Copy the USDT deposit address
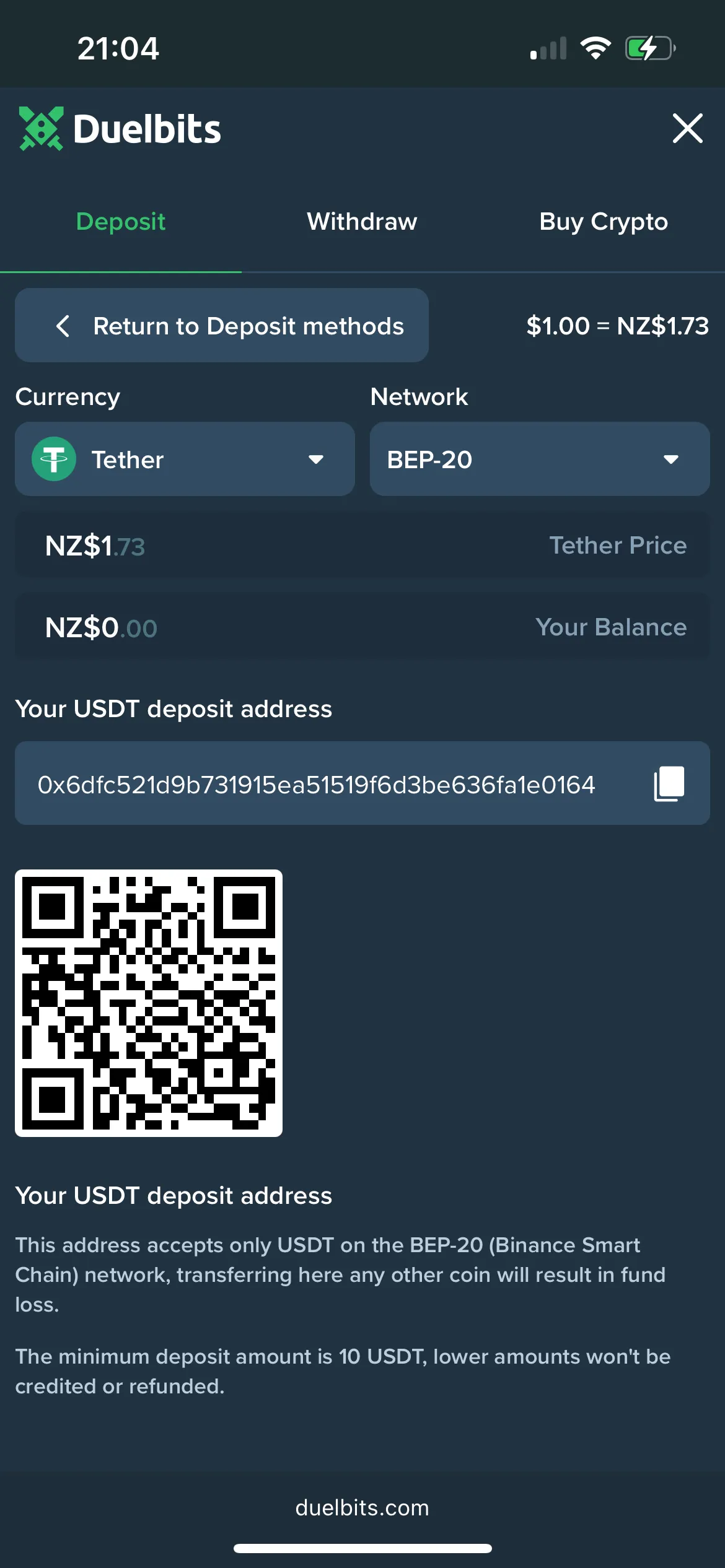The width and height of the screenshot is (725, 1568). (x=669, y=783)
